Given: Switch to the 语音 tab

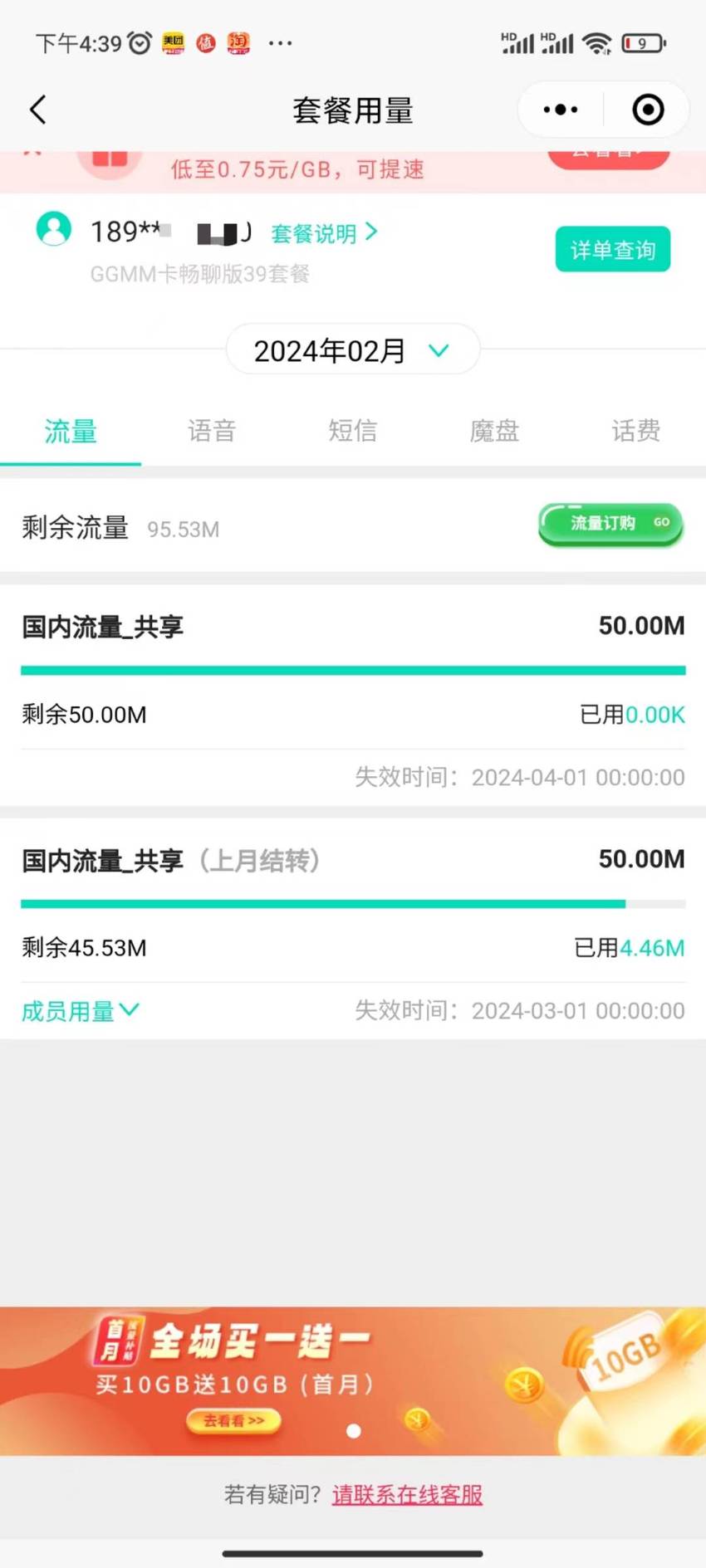Looking at the screenshot, I should click(212, 431).
